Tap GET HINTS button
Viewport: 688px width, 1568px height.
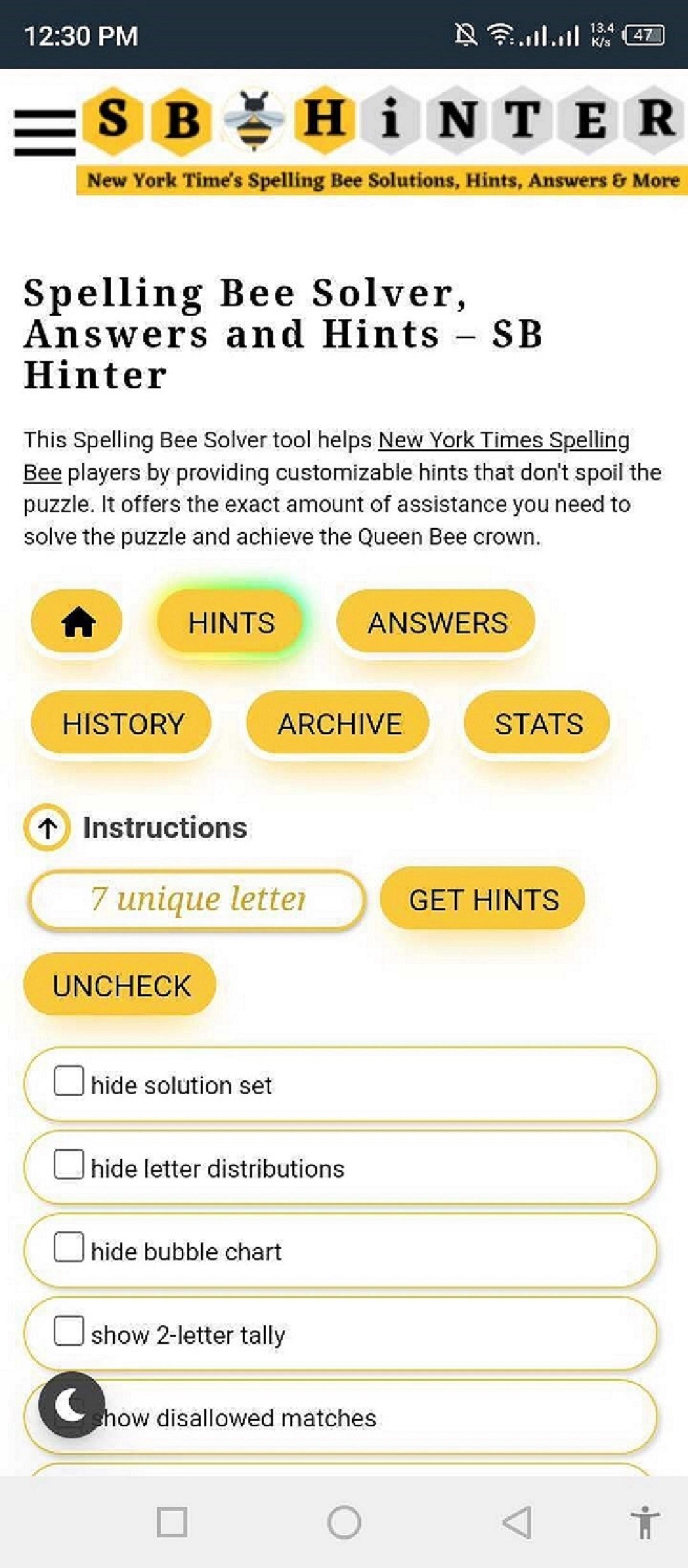click(x=483, y=899)
